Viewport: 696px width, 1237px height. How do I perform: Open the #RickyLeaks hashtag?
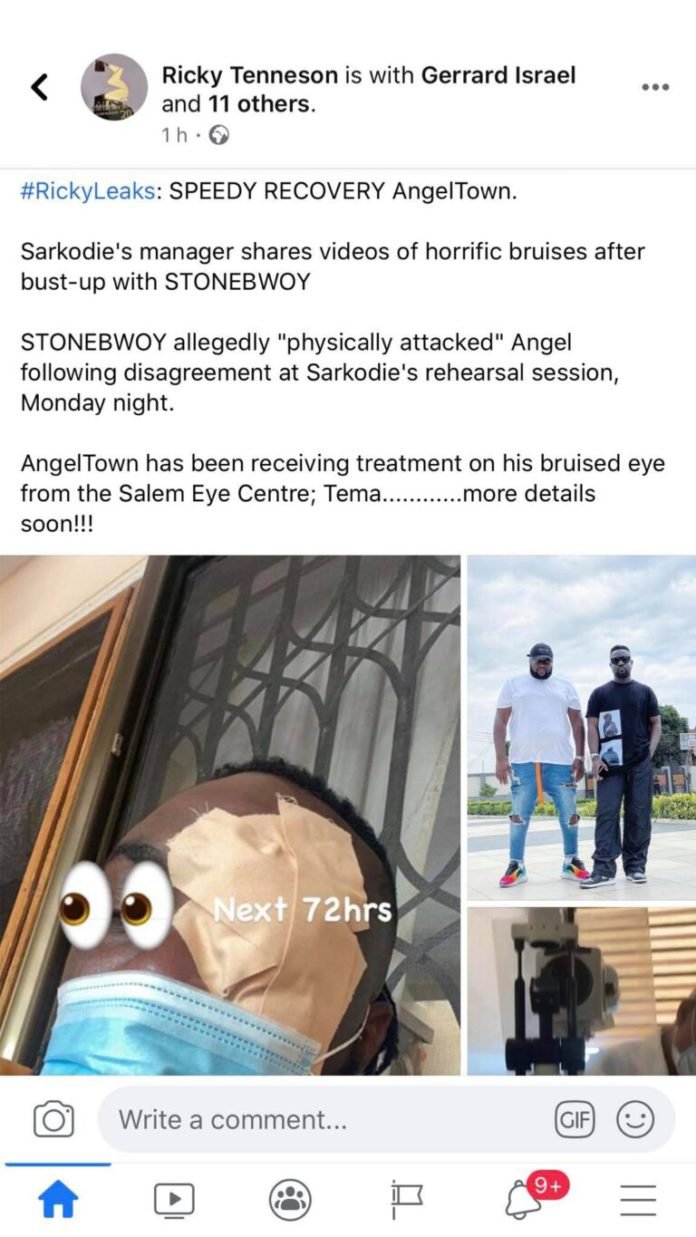[x=88, y=191]
